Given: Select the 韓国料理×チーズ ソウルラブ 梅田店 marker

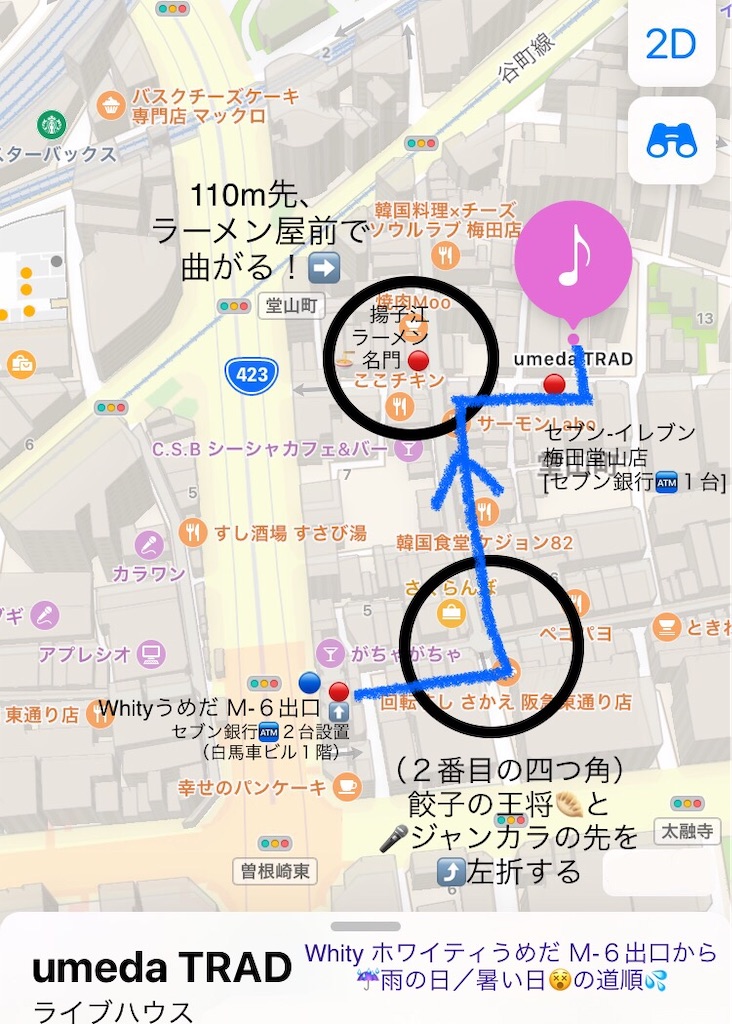Looking at the screenshot, I should (446, 254).
